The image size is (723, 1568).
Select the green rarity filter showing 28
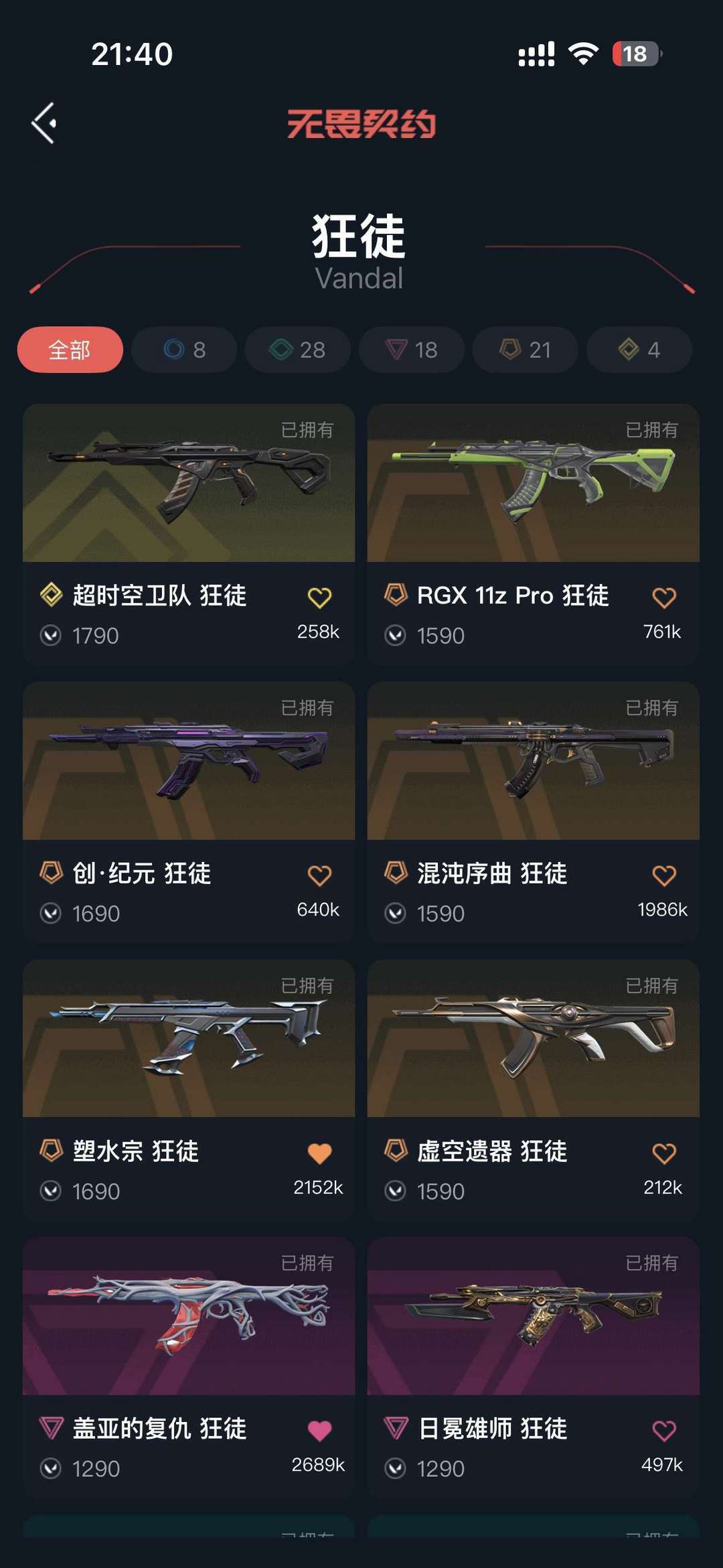coord(297,349)
